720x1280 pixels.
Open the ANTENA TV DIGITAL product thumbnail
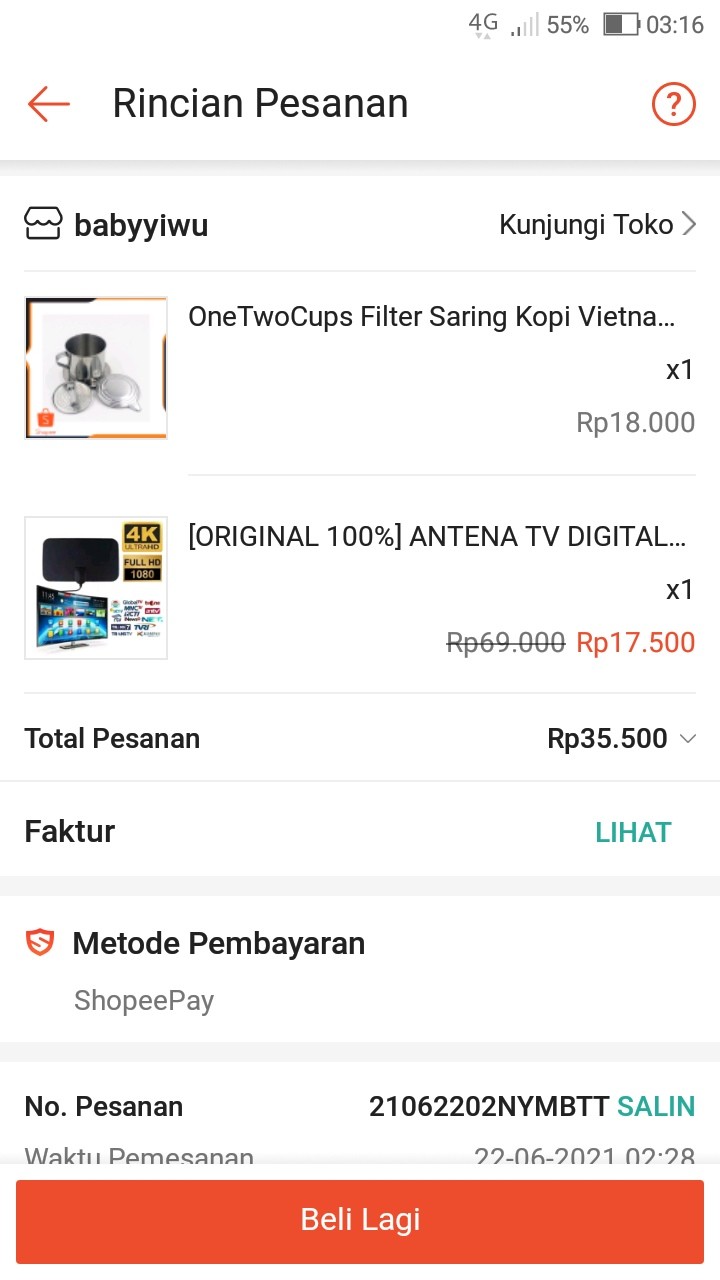pos(95,588)
